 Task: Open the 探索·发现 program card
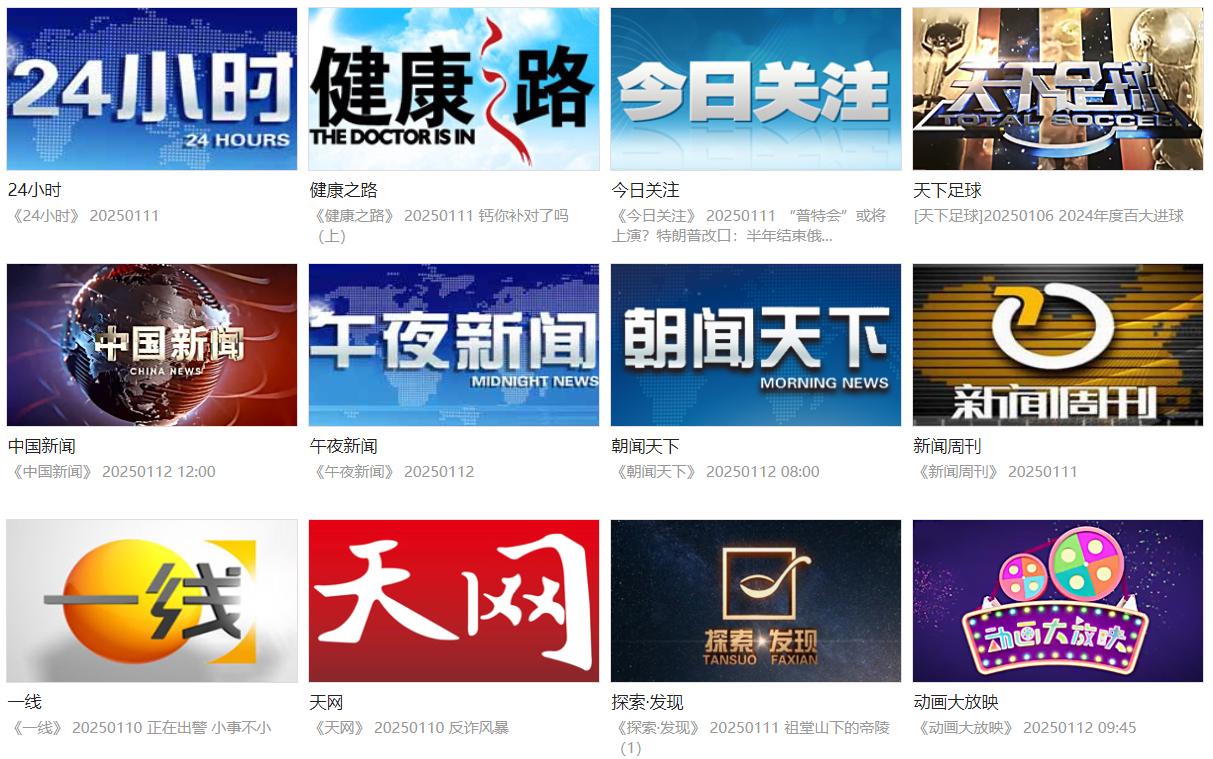point(756,600)
